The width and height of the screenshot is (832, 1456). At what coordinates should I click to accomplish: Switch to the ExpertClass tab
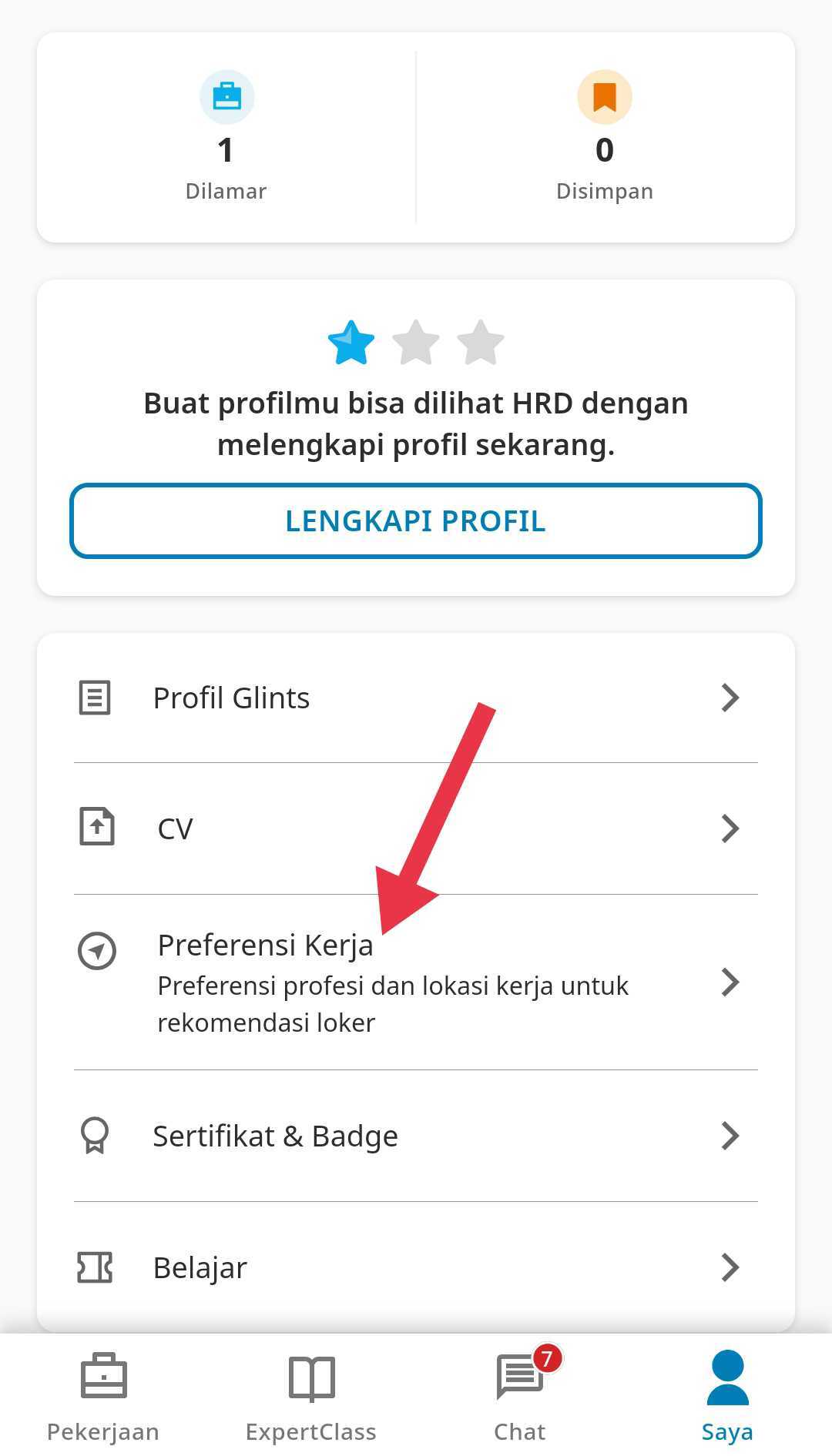pos(311,1395)
